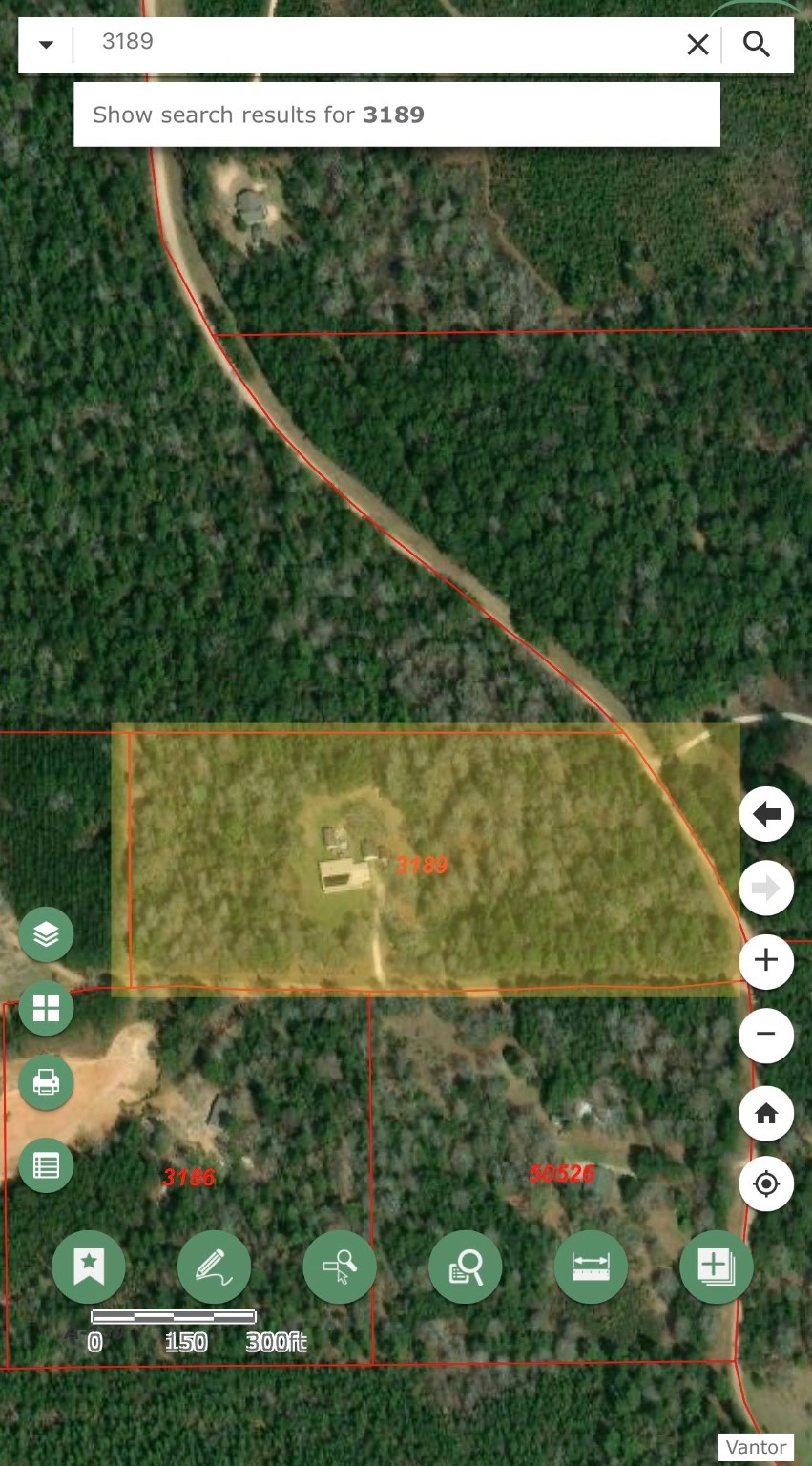Go forward to next map extent
This screenshot has width=812, height=1466.
(x=766, y=888)
